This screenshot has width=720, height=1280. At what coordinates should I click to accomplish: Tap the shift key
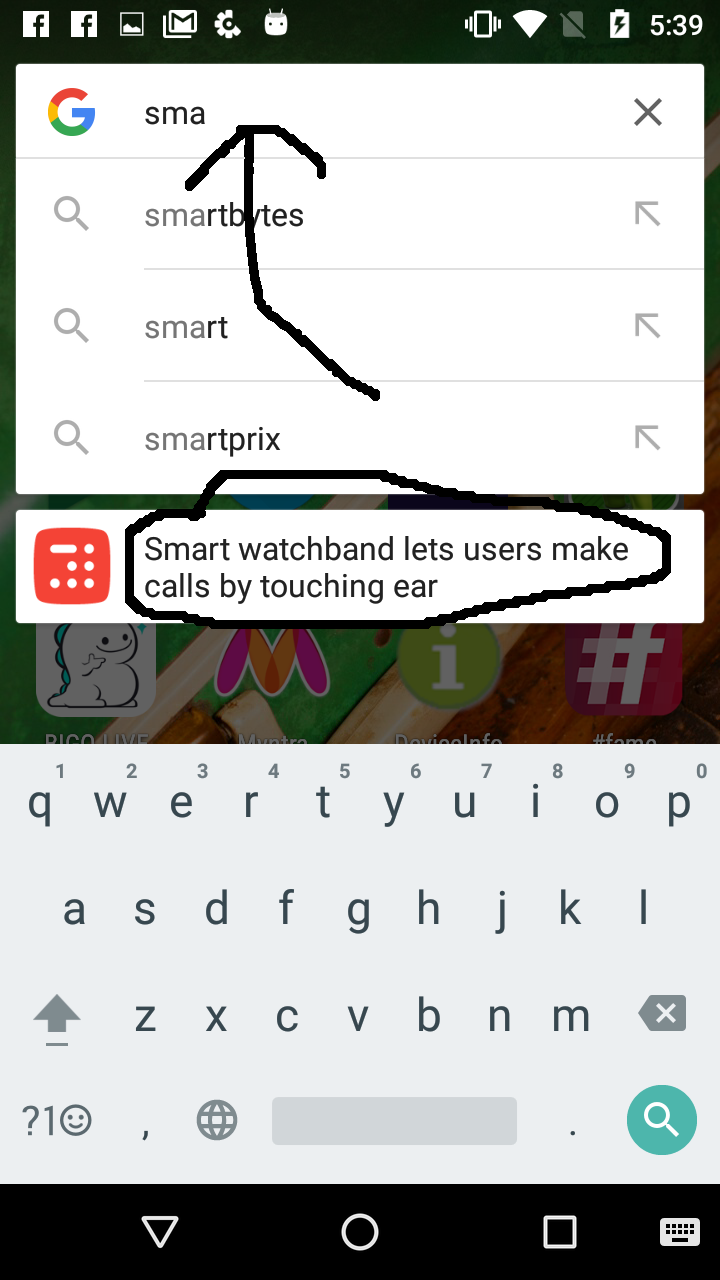click(57, 1018)
